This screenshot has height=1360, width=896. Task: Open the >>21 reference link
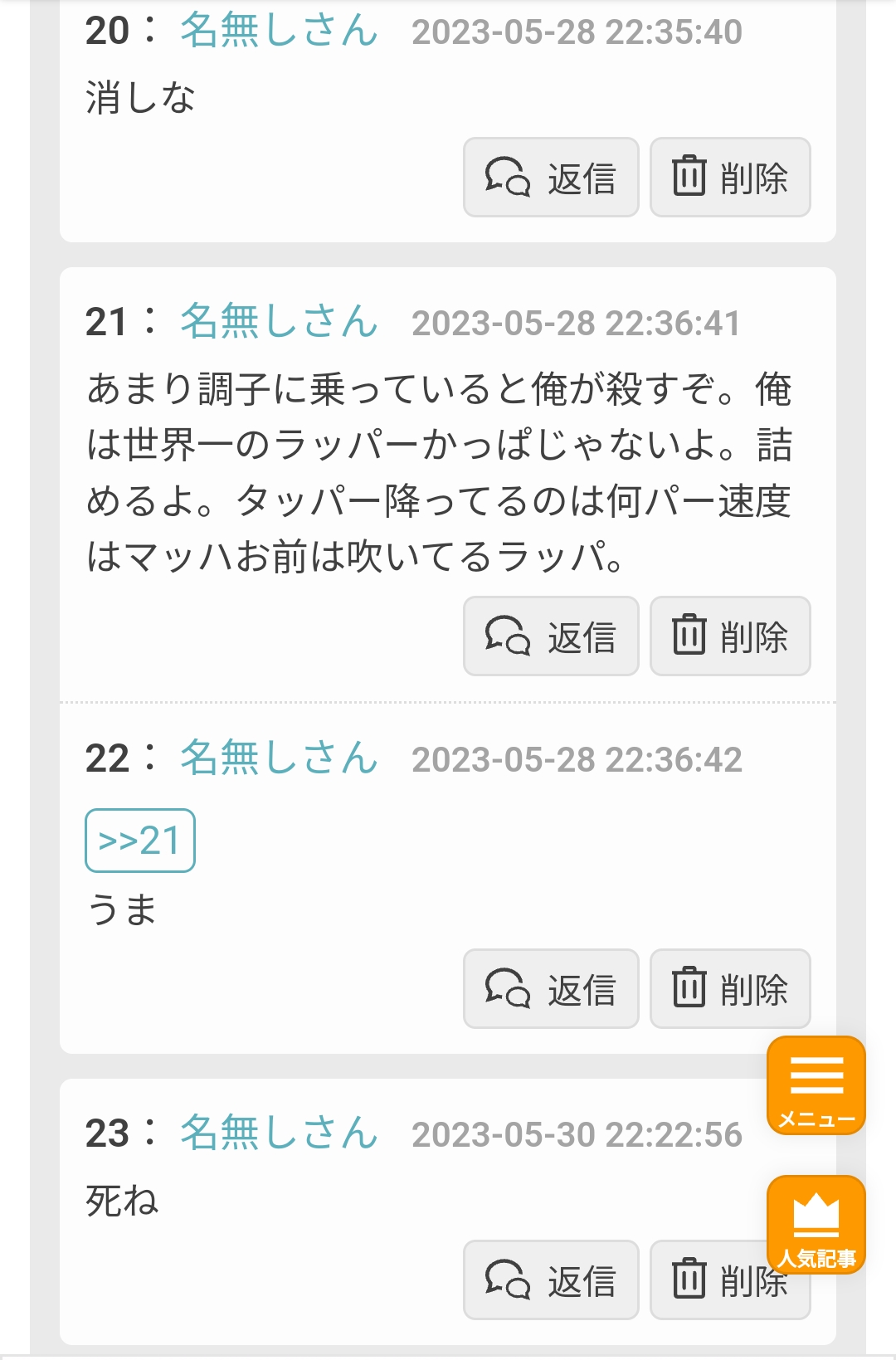139,841
